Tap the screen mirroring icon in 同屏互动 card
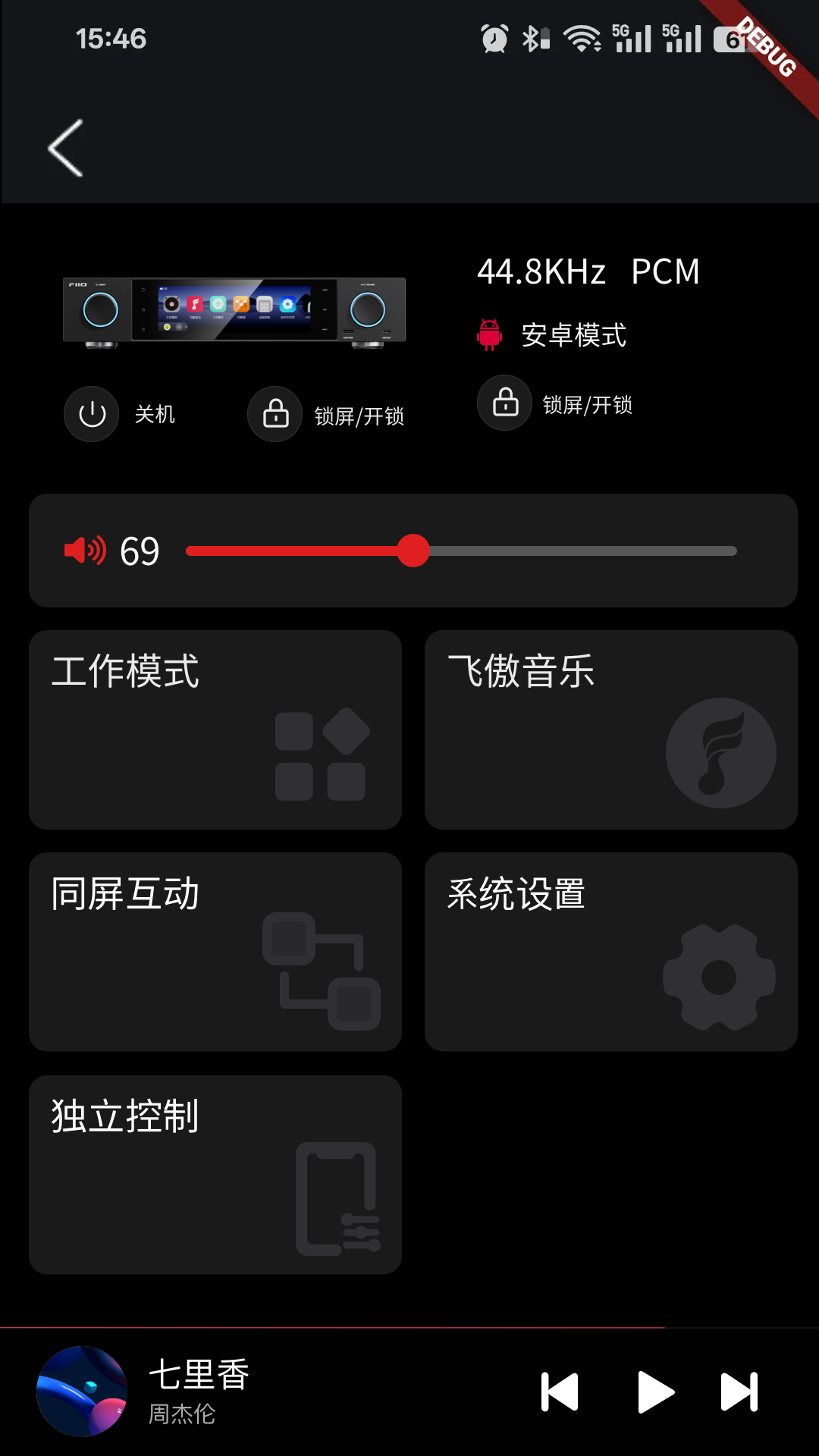Screen dimensions: 819x1456 (x=322, y=973)
